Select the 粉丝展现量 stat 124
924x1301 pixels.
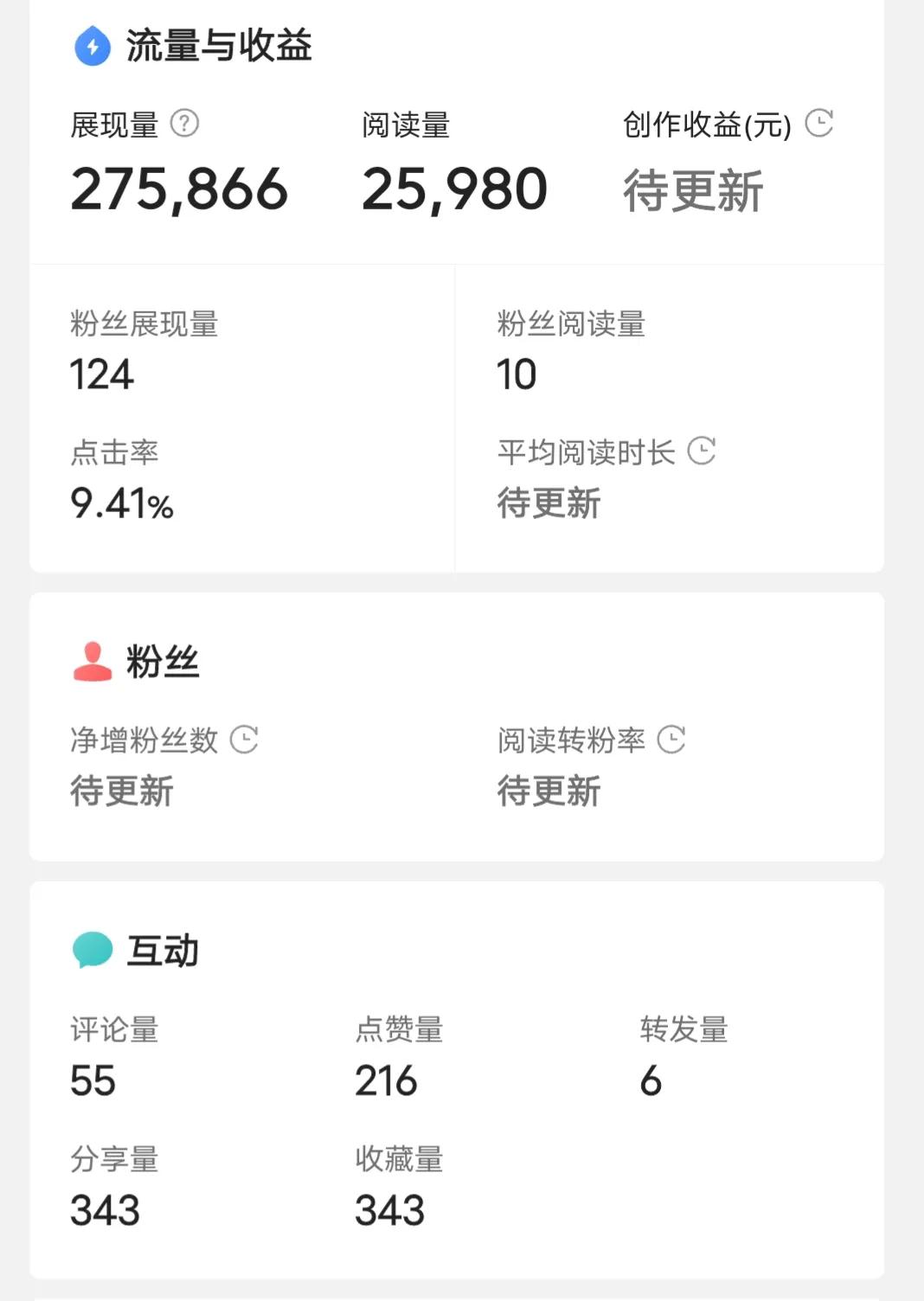[101, 375]
